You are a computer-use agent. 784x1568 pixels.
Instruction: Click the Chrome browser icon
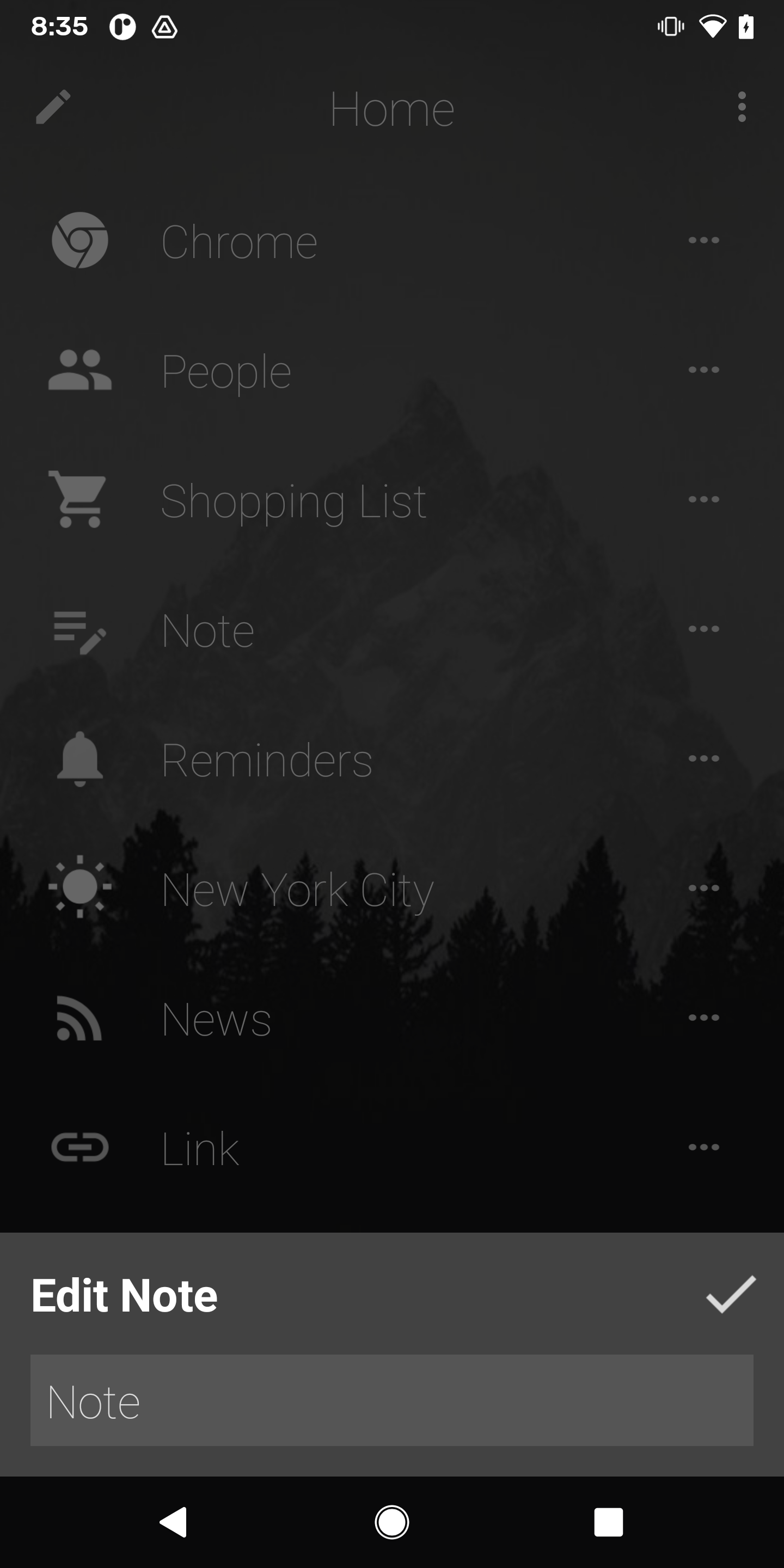79,240
